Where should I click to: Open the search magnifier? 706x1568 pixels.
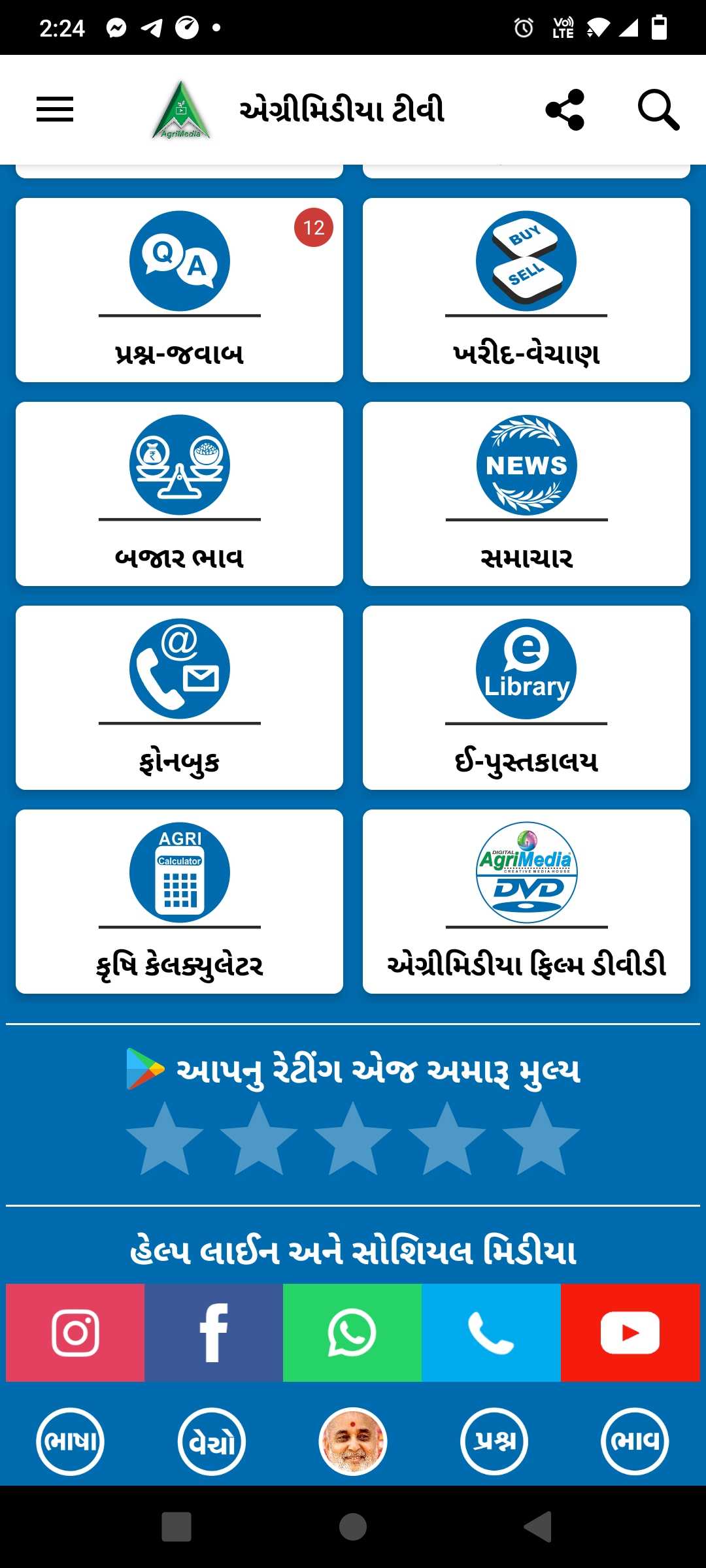tap(658, 110)
